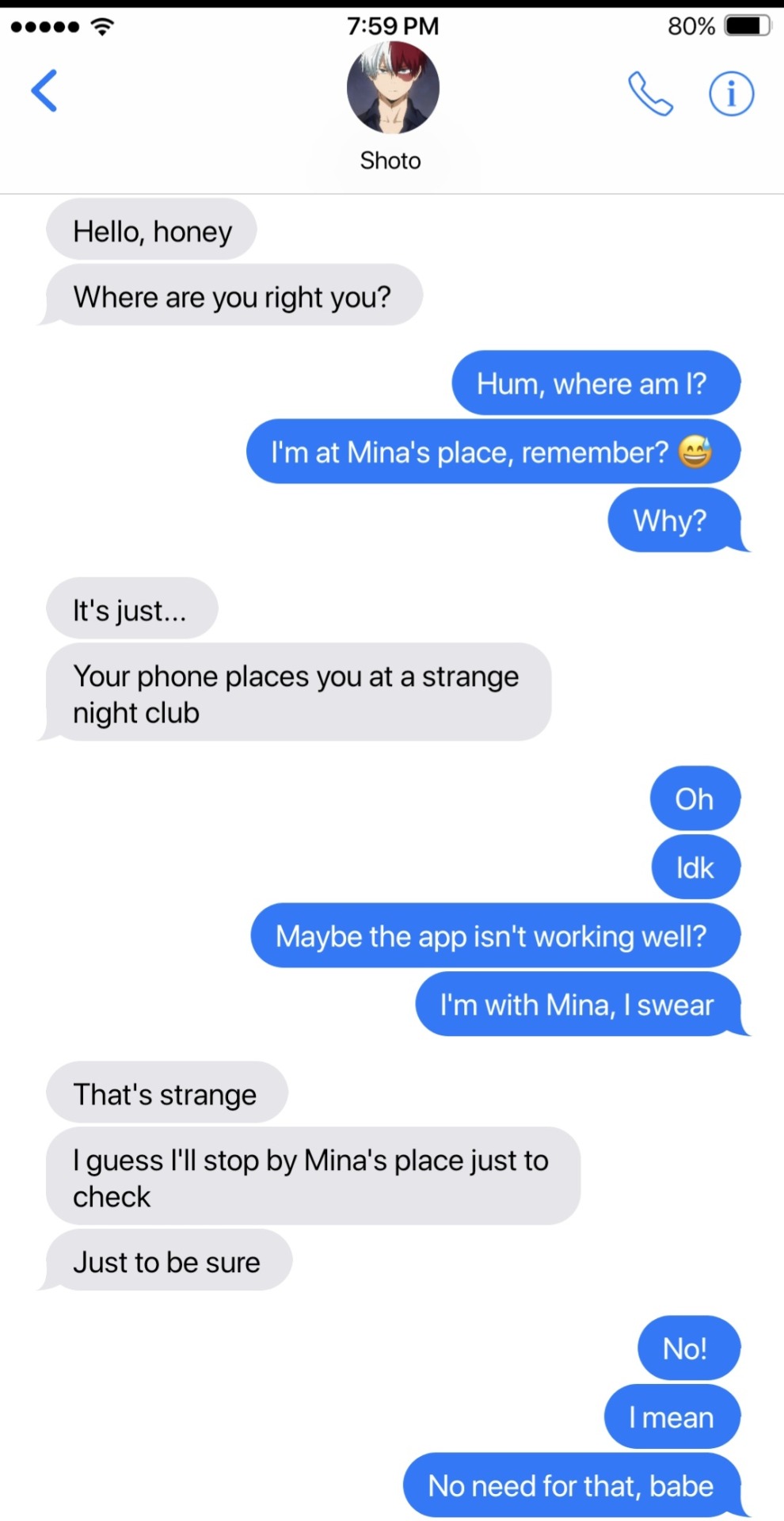Call Shoto with the phone icon
This screenshot has height=1521, width=784.
pos(650,93)
